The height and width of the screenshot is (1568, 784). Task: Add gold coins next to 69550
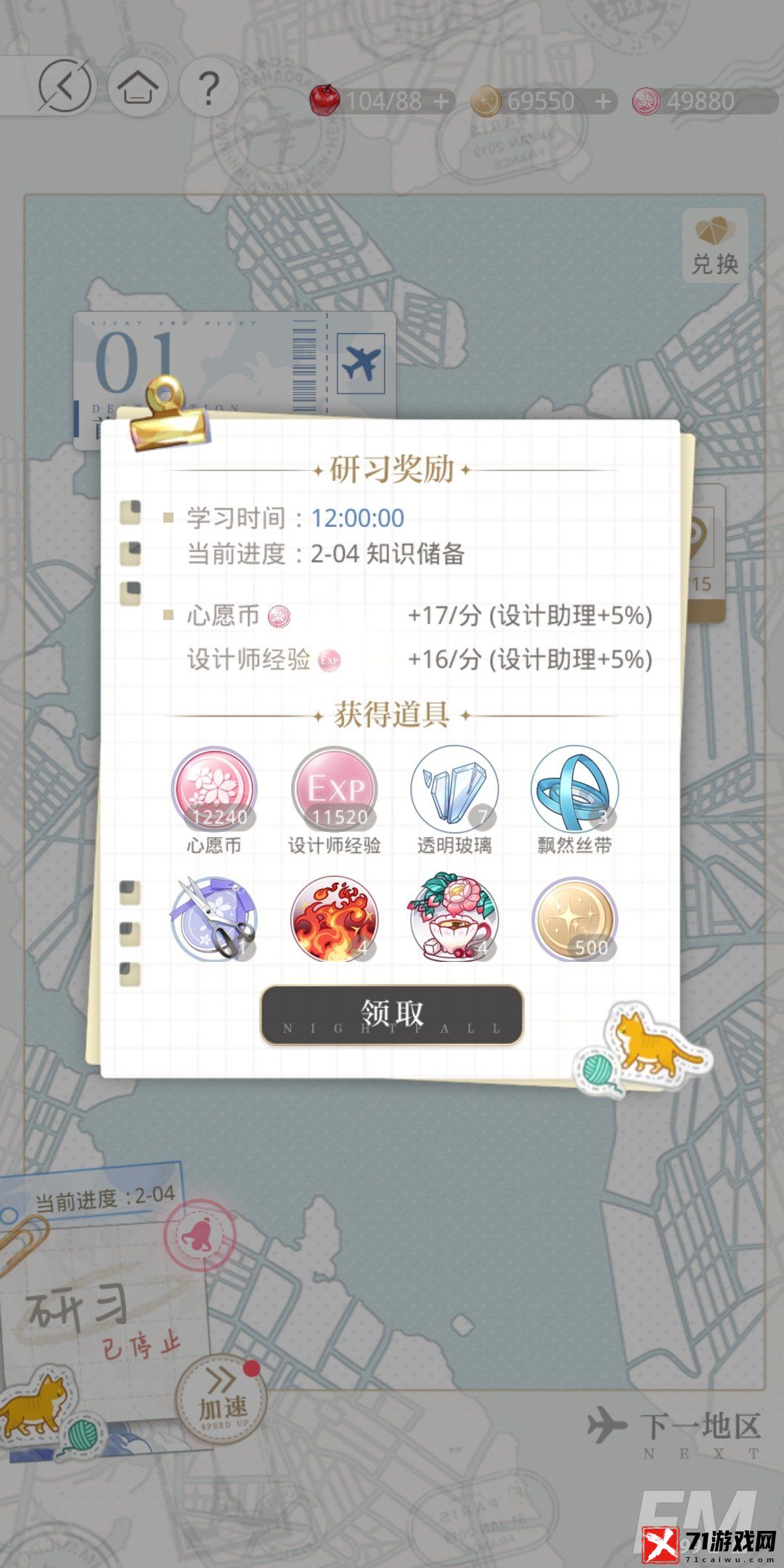pos(603,102)
